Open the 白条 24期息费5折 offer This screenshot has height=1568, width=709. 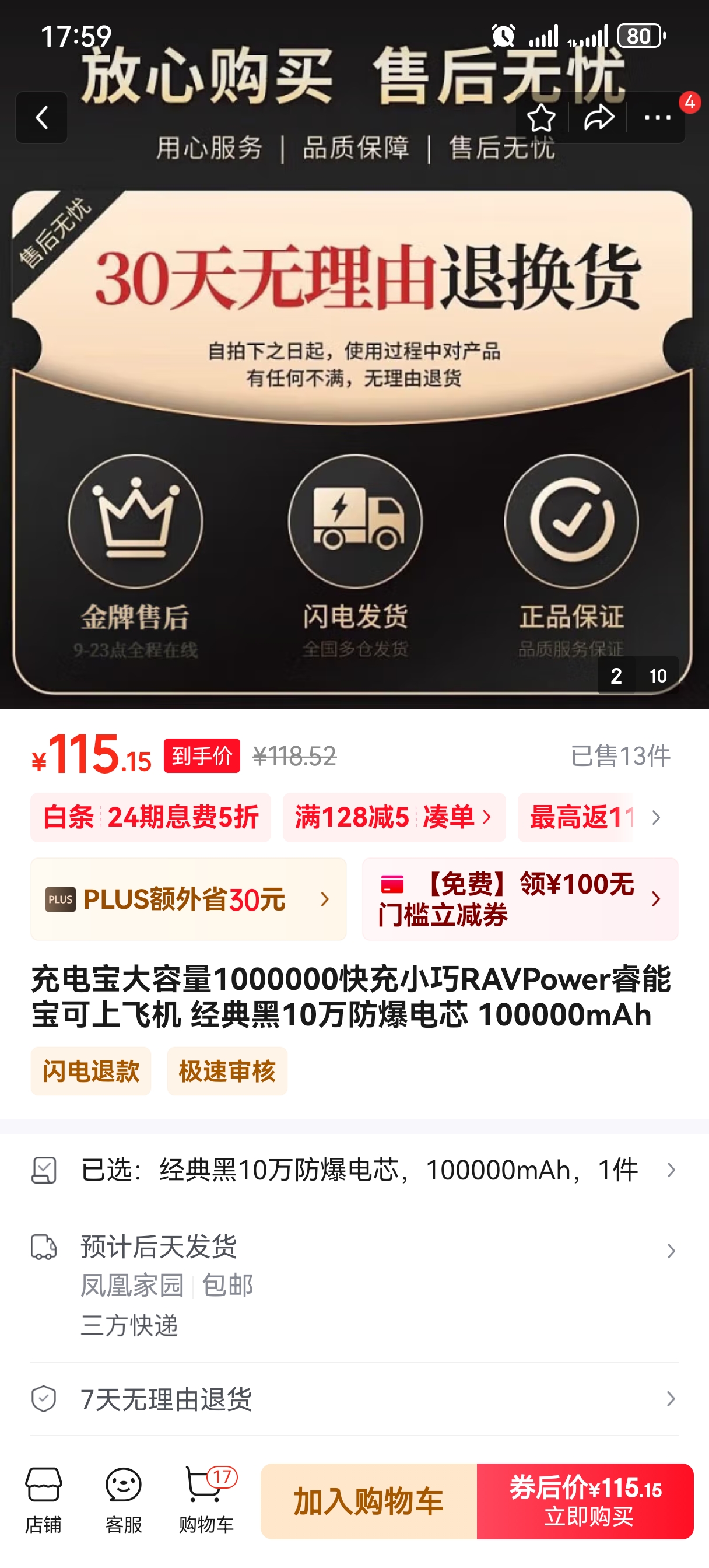tap(151, 817)
